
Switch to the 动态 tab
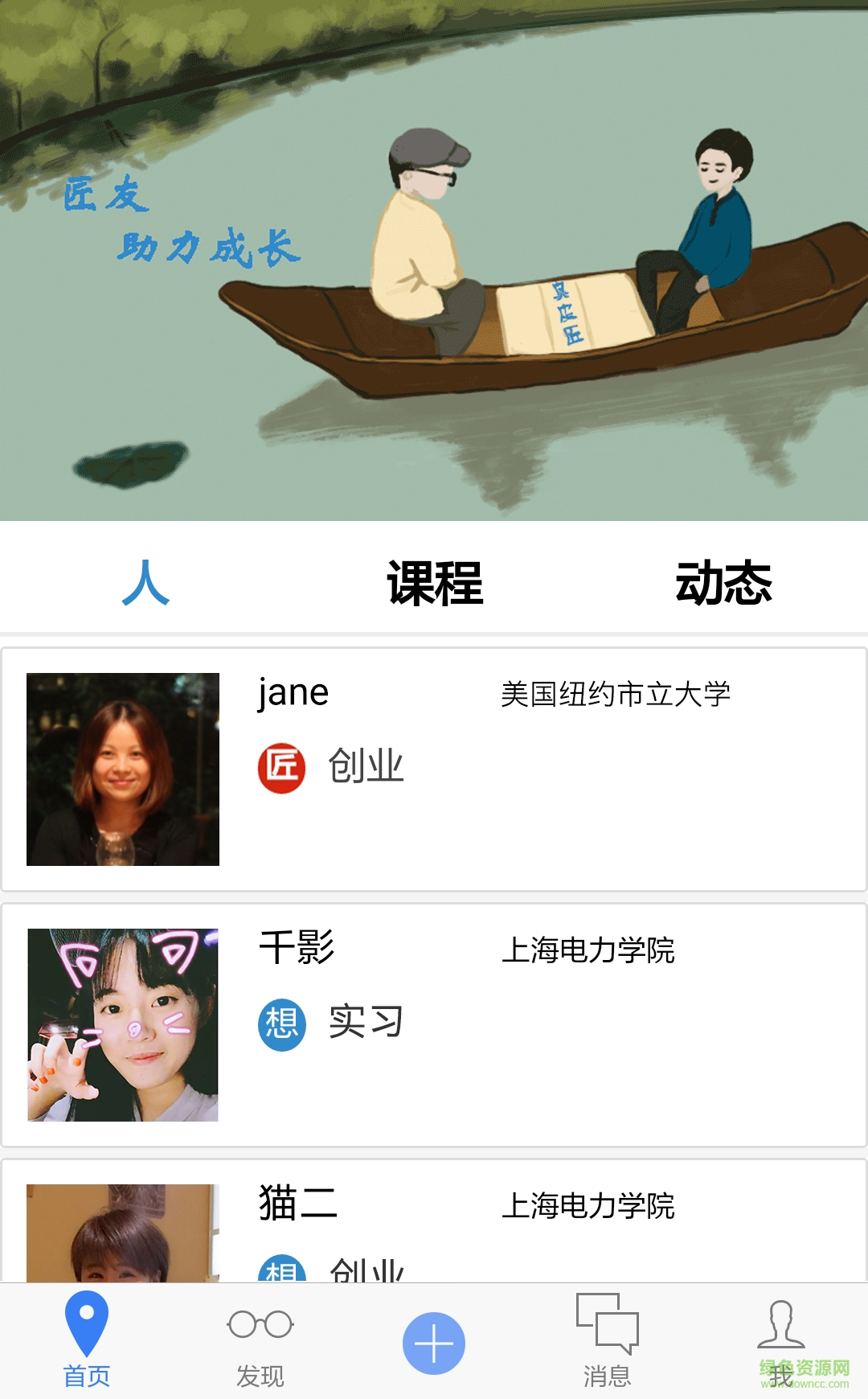coord(723,582)
